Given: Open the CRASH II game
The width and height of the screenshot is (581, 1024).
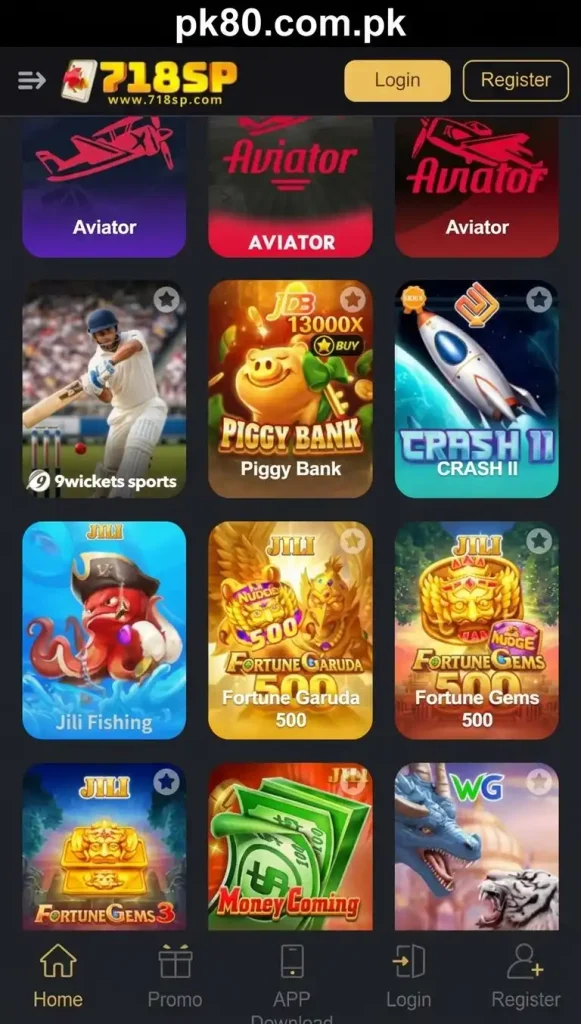Looking at the screenshot, I should click(477, 389).
